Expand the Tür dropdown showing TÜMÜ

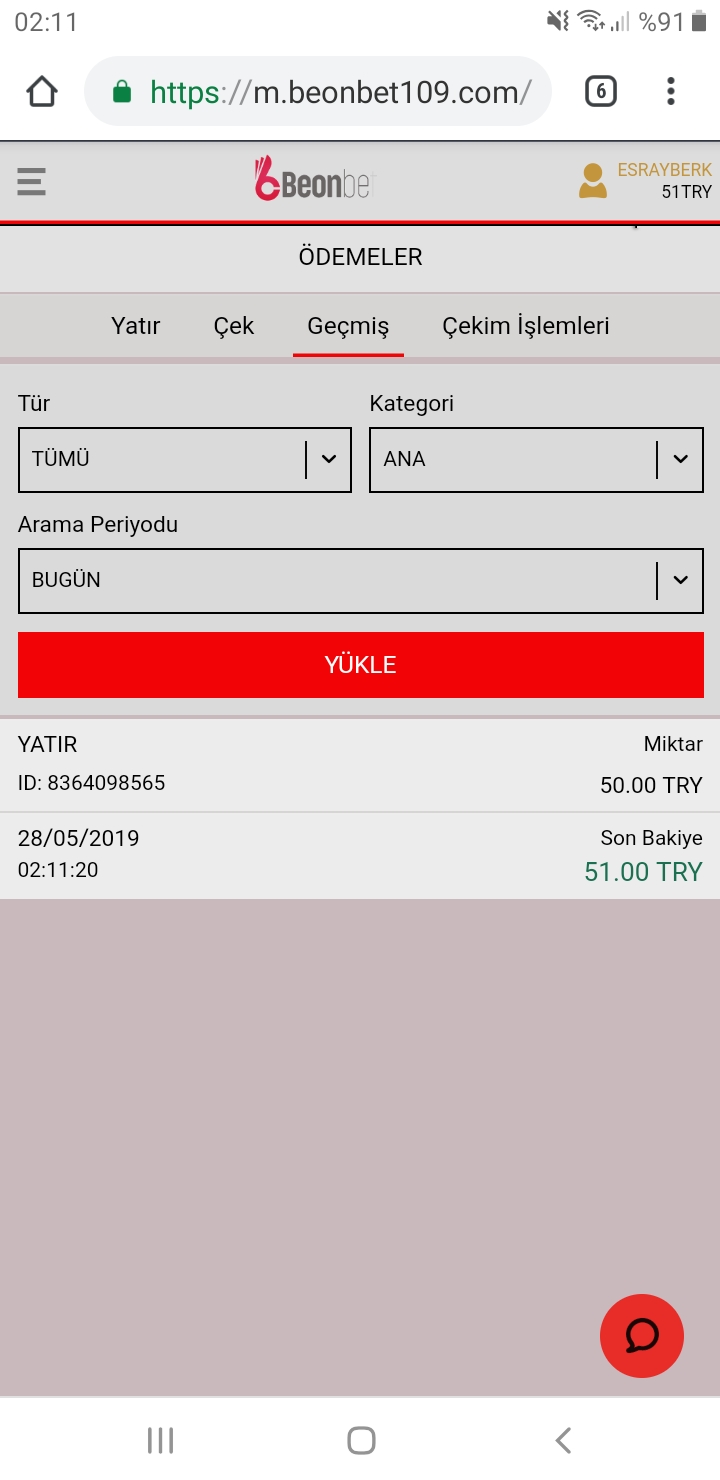[x=185, y=460]
